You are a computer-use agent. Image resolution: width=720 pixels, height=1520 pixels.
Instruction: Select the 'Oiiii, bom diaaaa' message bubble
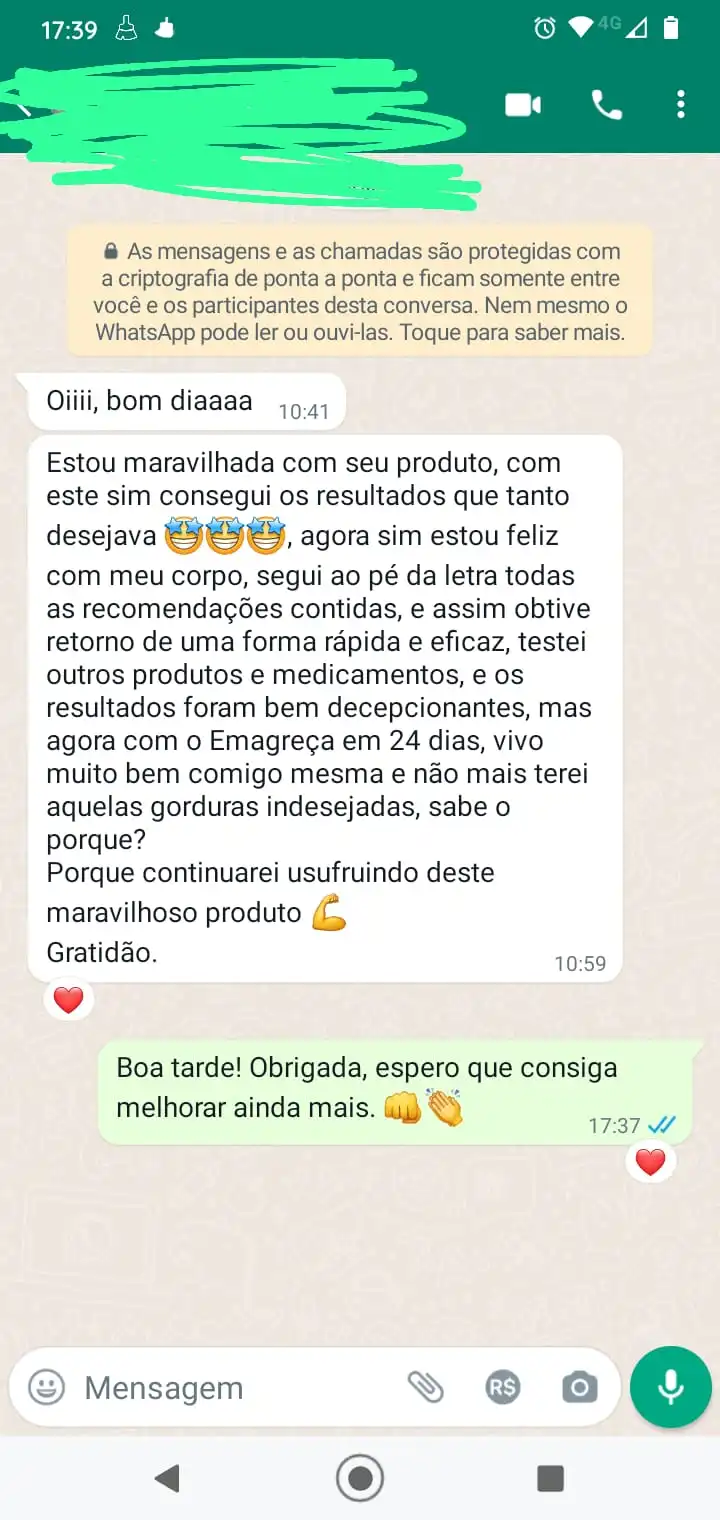[185, 400]
